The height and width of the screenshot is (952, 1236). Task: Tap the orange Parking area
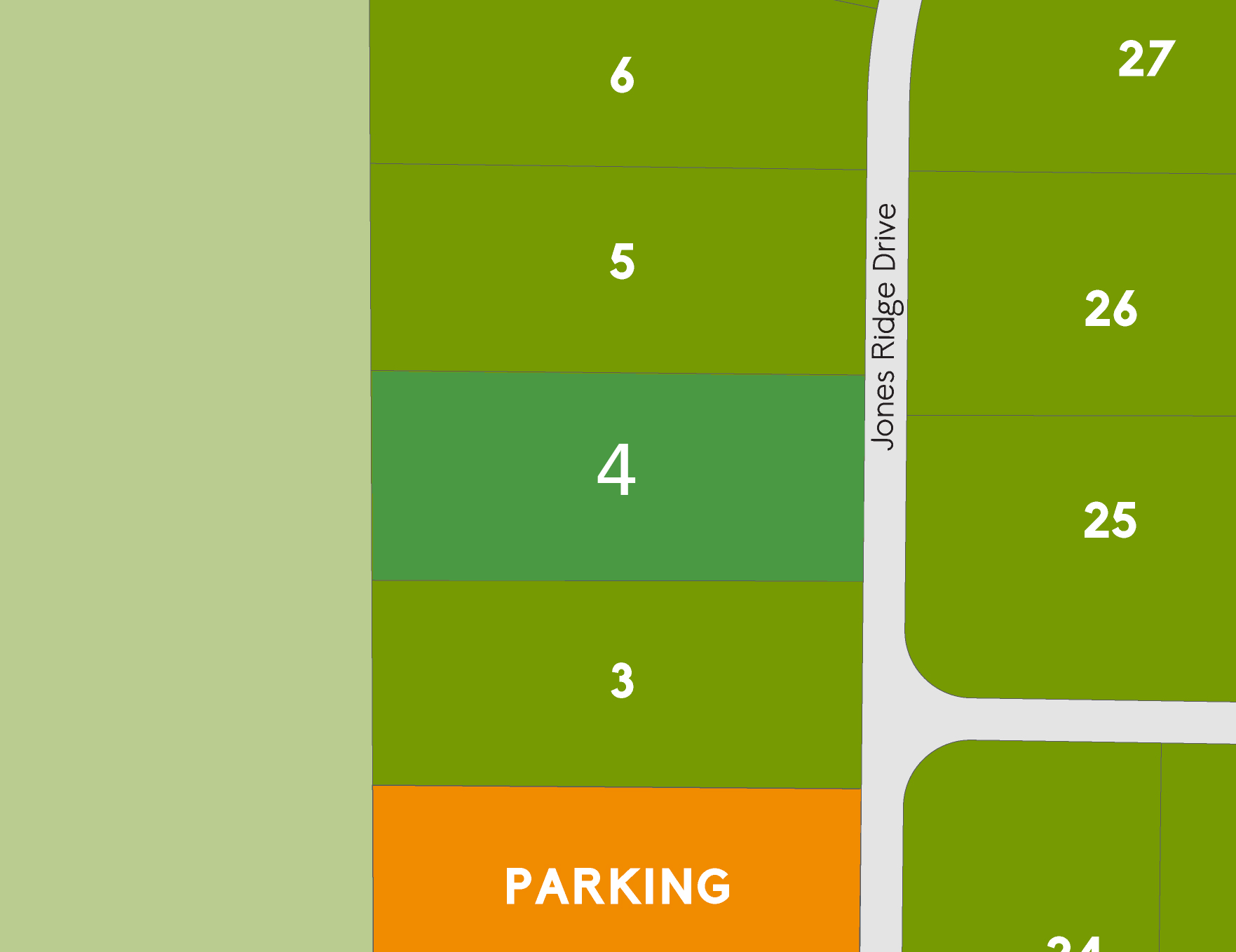[617, 886]
